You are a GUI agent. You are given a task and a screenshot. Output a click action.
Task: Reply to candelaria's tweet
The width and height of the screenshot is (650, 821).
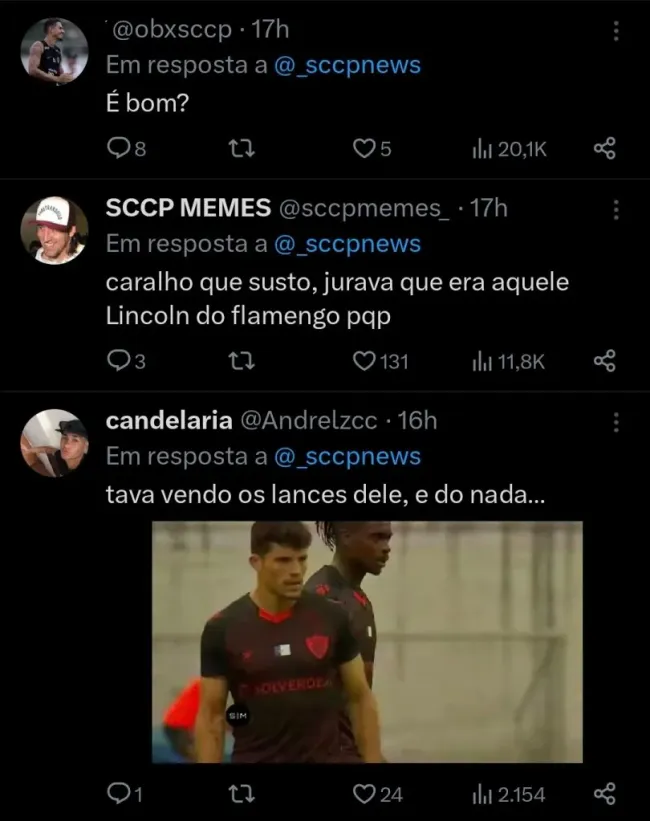[118, 794]
